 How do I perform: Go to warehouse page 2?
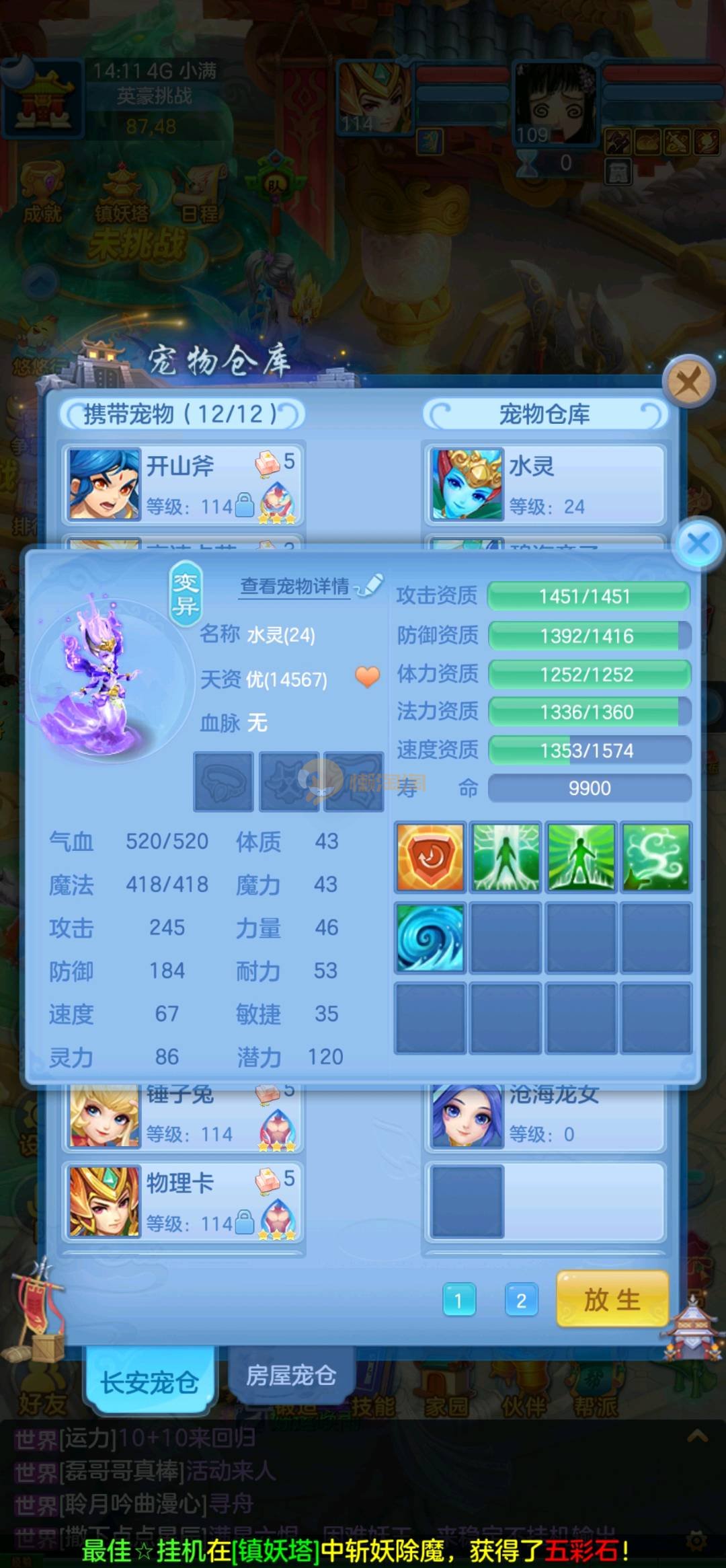521,1300
